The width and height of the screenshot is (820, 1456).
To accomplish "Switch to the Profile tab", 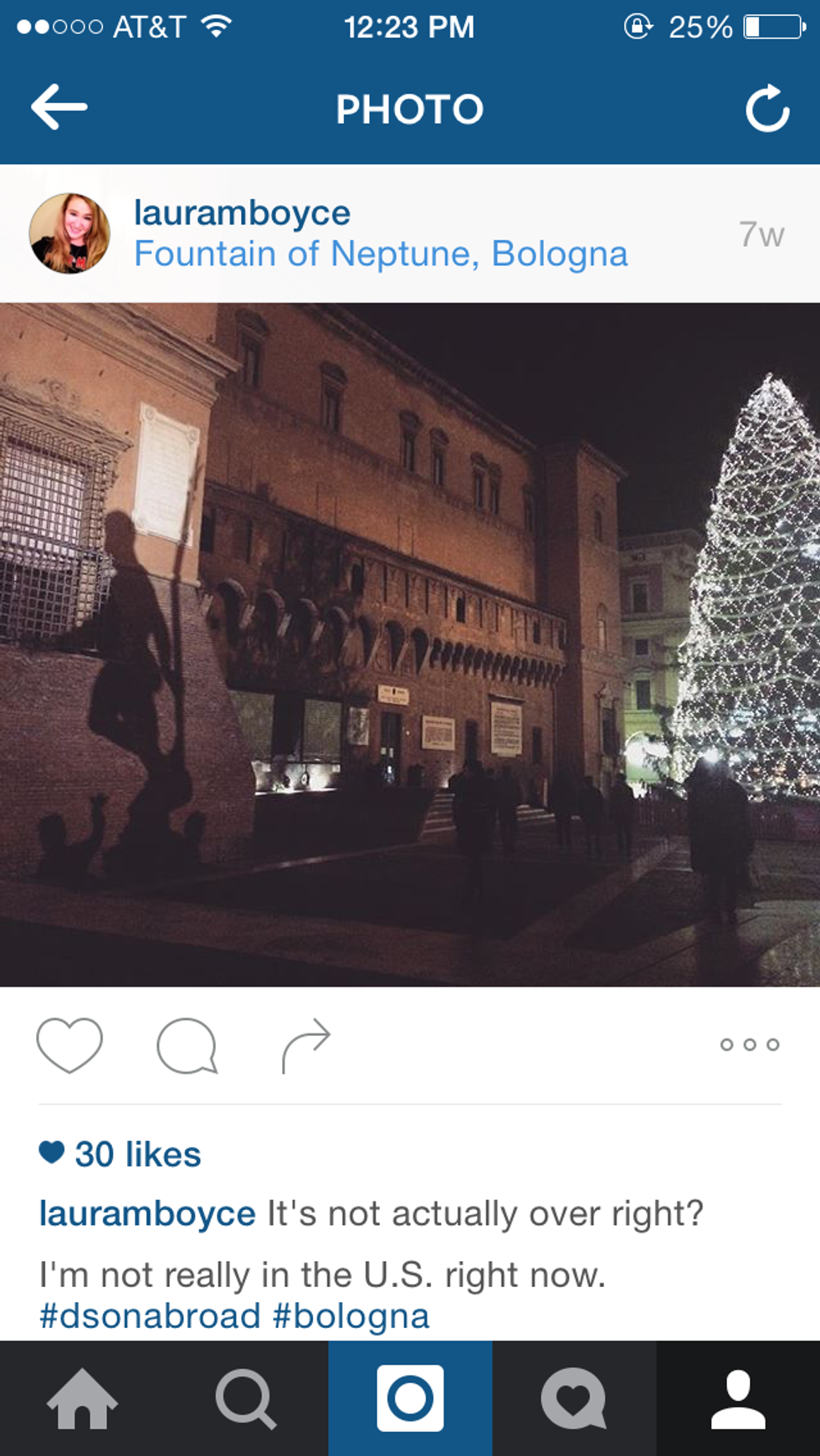I will click(x=738, y=1399).
